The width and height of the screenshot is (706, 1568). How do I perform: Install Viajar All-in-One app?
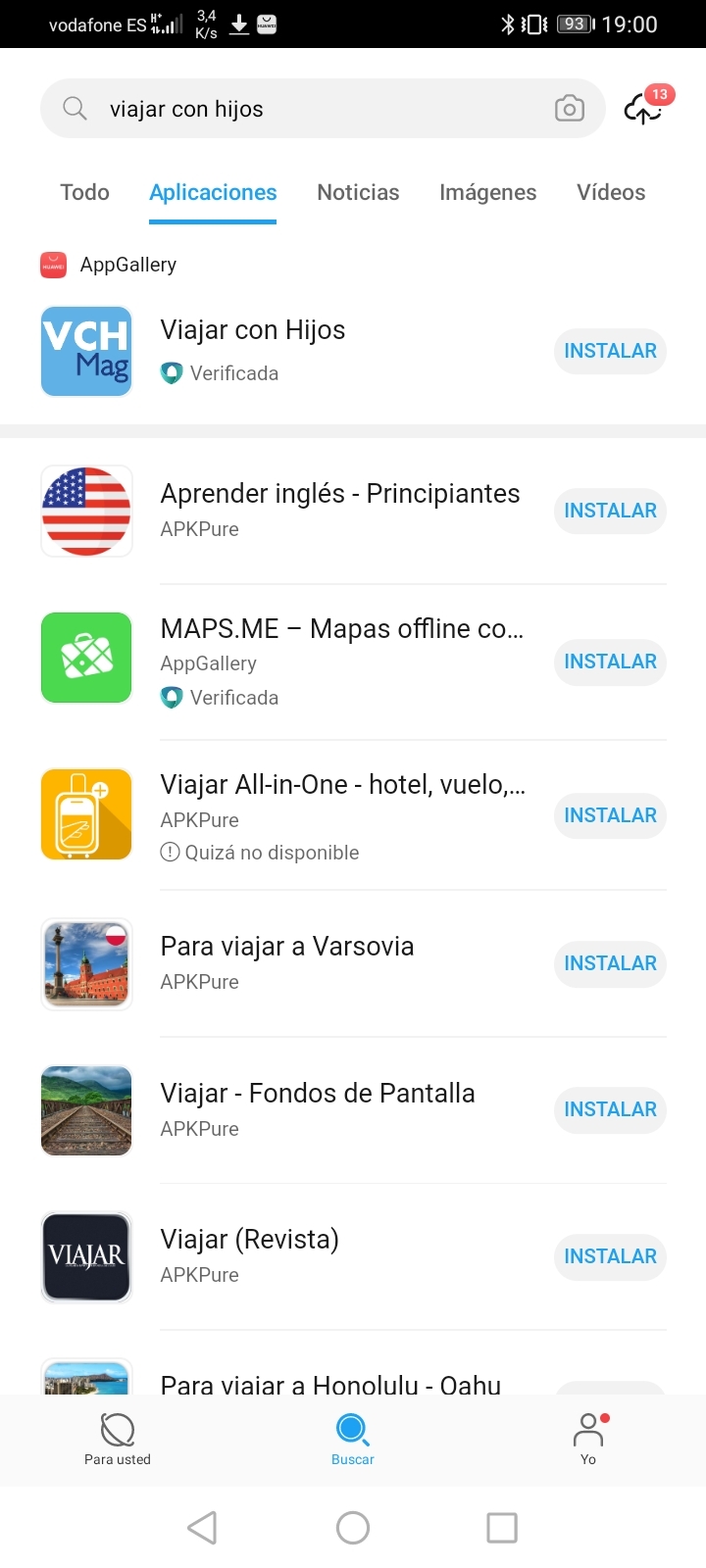[610, 815]
